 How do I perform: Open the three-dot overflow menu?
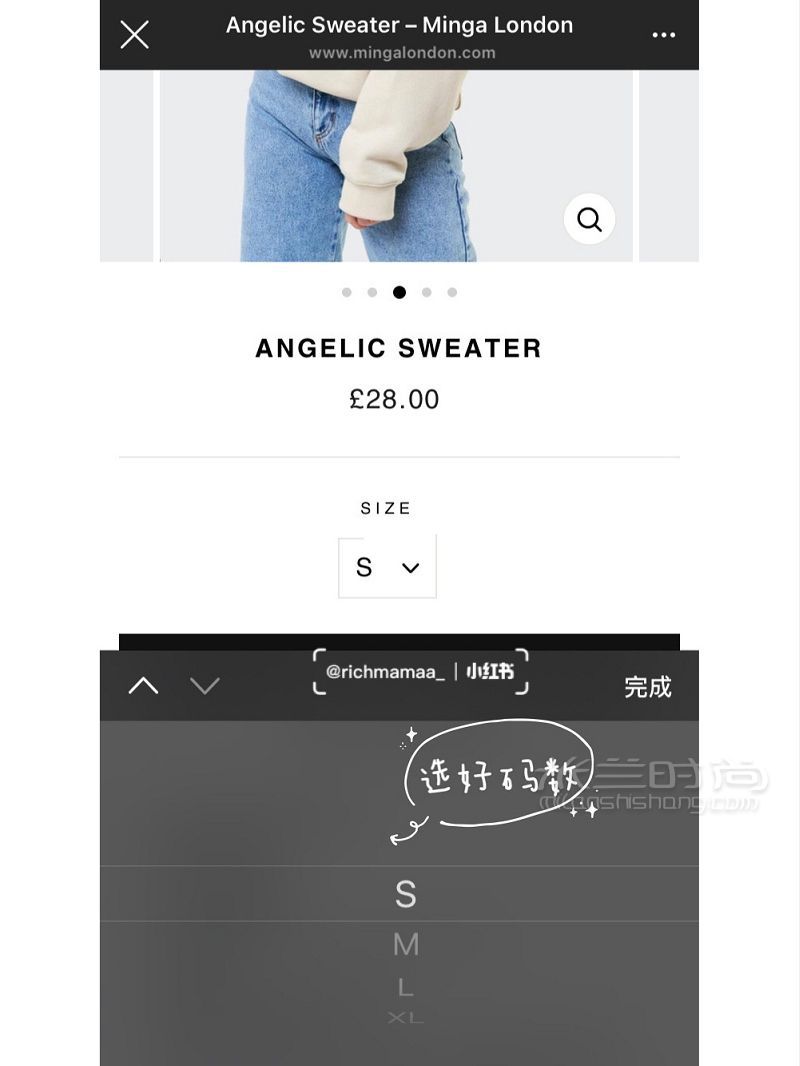[x=664, y=35]
